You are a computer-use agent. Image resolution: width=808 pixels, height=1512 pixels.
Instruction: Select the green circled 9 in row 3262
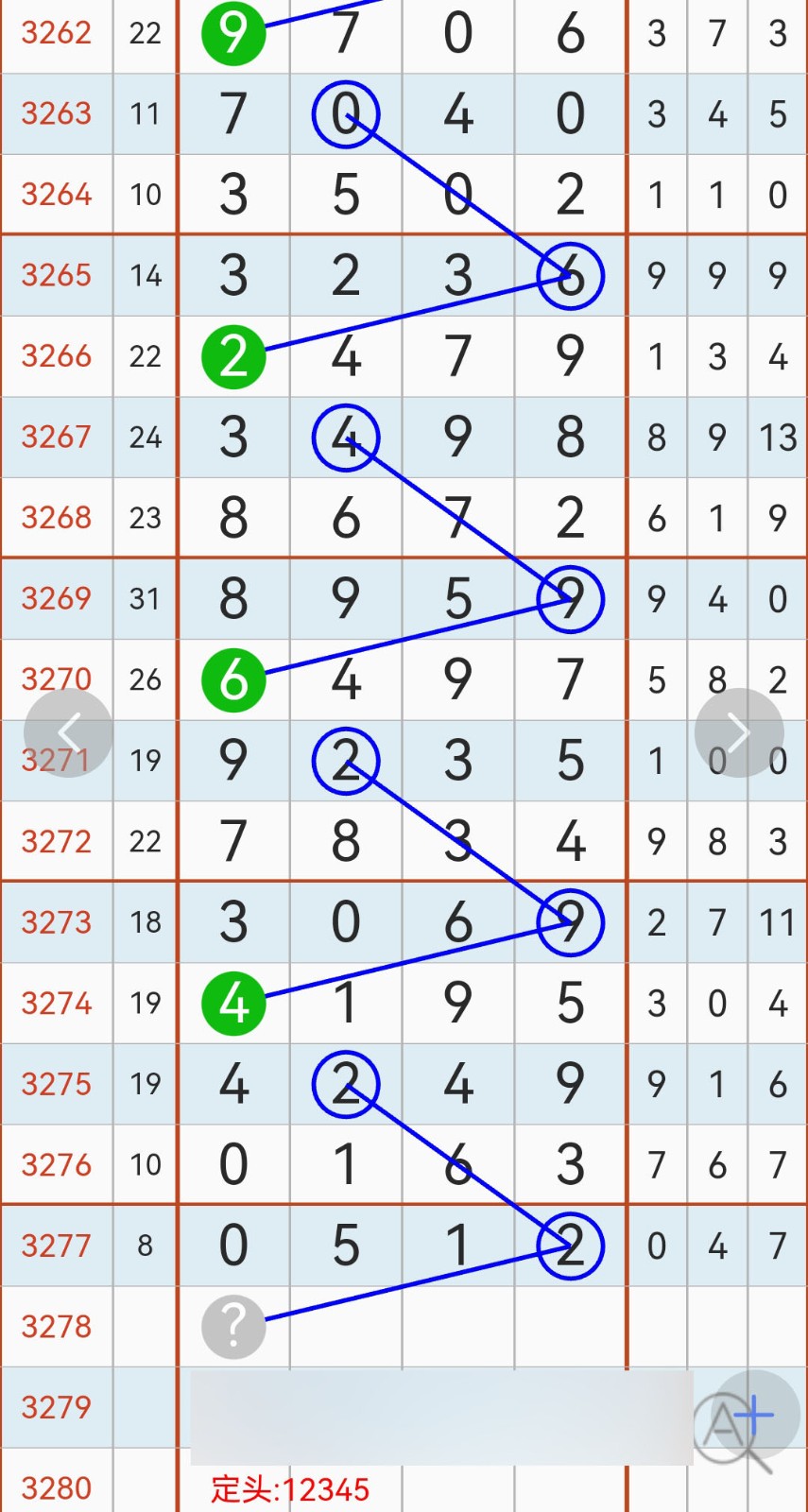[x=233, y=34]
